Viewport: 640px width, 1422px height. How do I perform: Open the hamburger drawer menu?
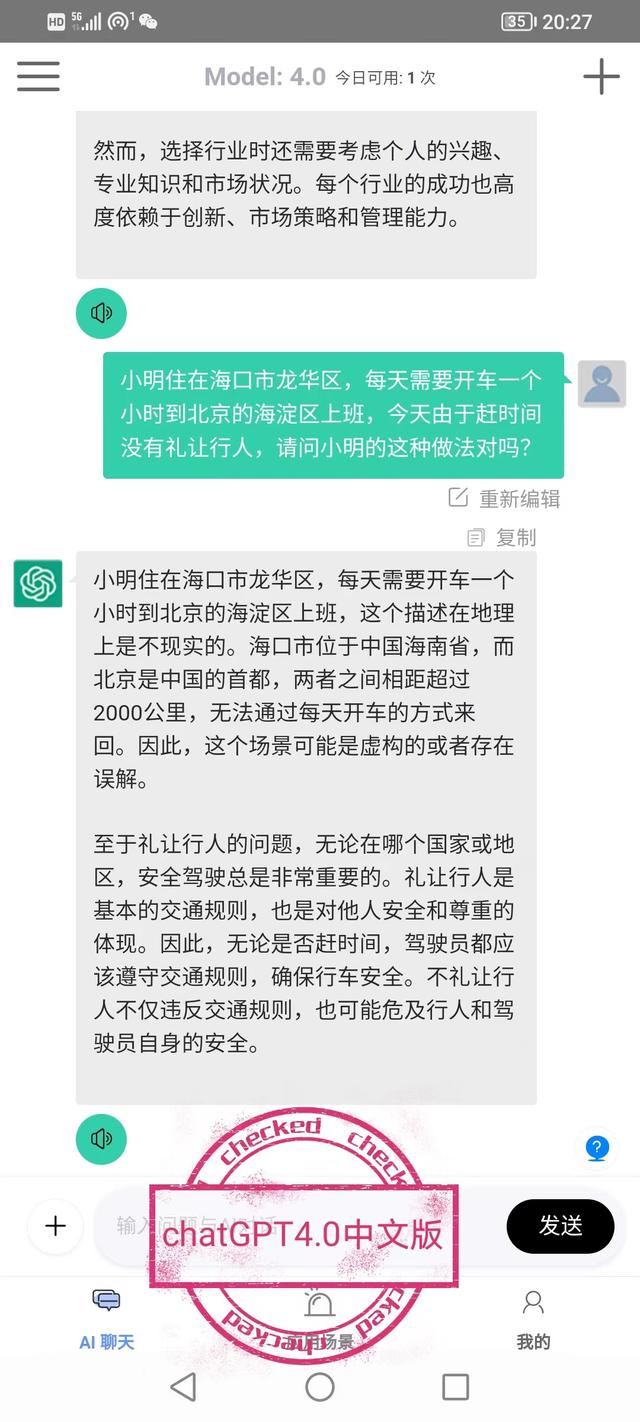pyautogui.click(x=38, y=77)
